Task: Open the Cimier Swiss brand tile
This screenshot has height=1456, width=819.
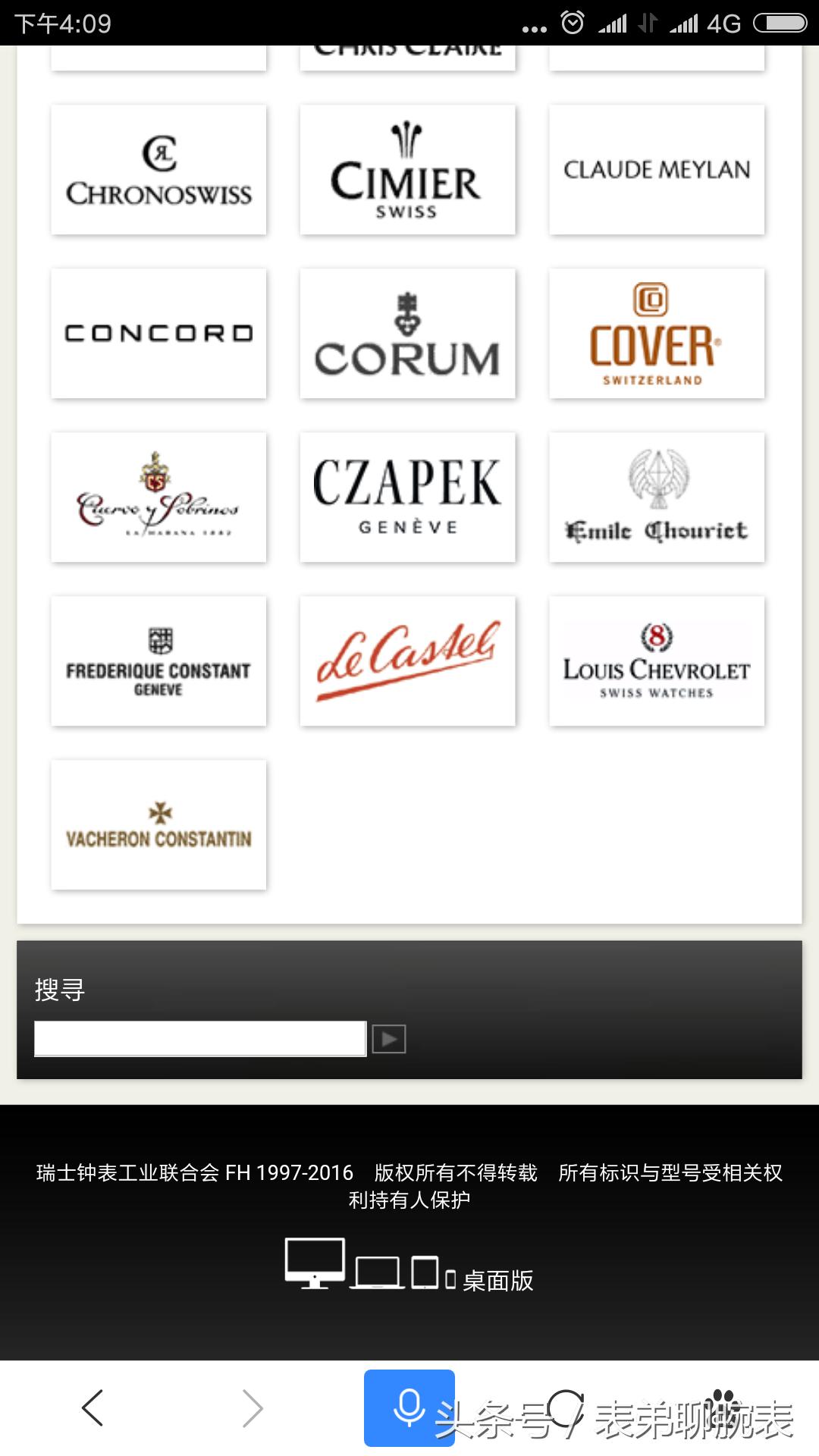Action: (x=407, y=170)
